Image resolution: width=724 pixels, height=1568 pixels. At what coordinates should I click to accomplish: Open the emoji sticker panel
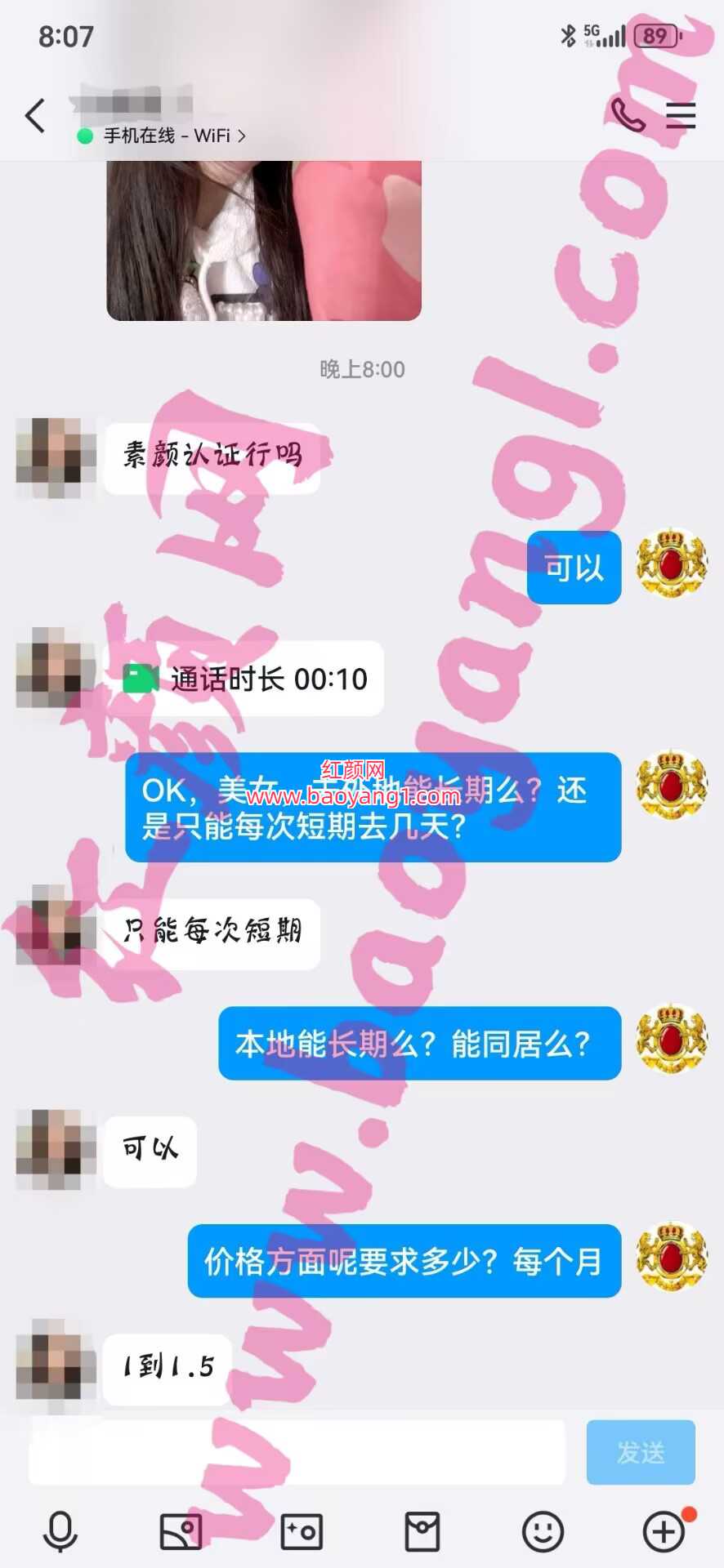pos(543,1531)
